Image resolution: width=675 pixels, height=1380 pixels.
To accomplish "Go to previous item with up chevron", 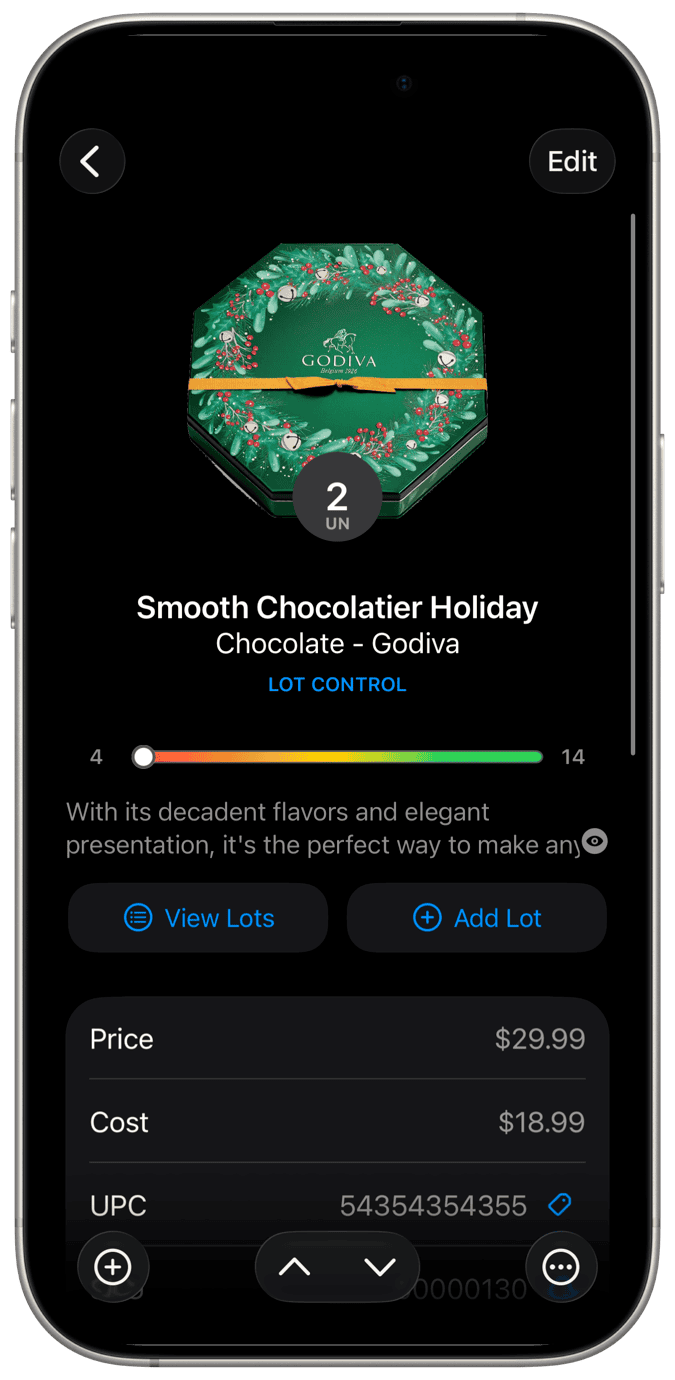I will pyautogui.click(x=294, y=1267).
